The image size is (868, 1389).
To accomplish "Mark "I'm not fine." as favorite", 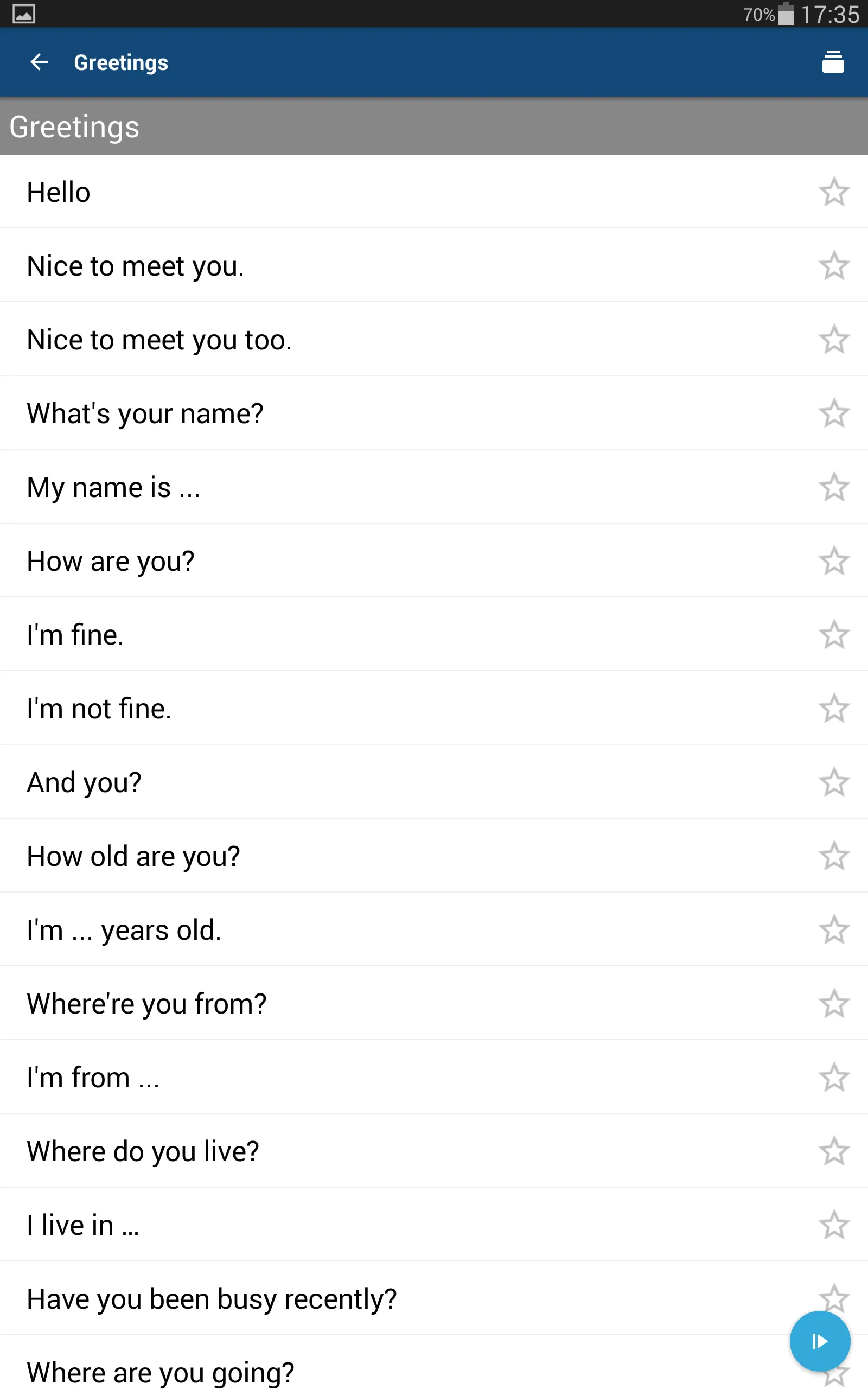I will 834,708.
